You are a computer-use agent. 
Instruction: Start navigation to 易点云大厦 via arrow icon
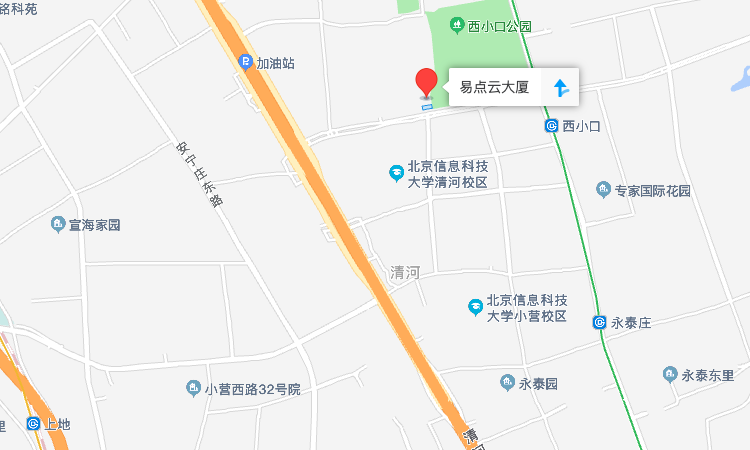pos(561,88)
